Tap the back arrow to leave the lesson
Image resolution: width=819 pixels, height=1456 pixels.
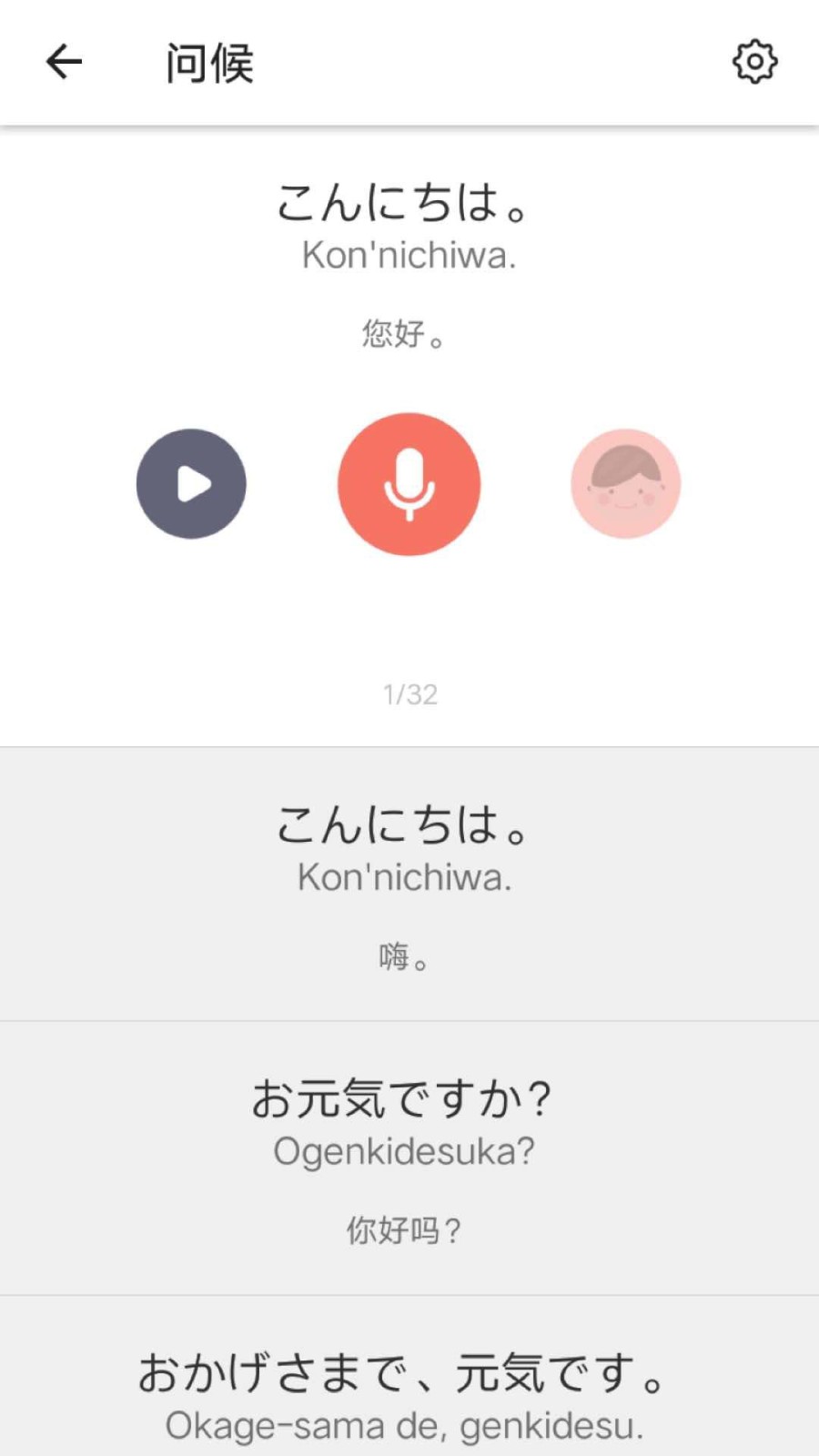62,61
